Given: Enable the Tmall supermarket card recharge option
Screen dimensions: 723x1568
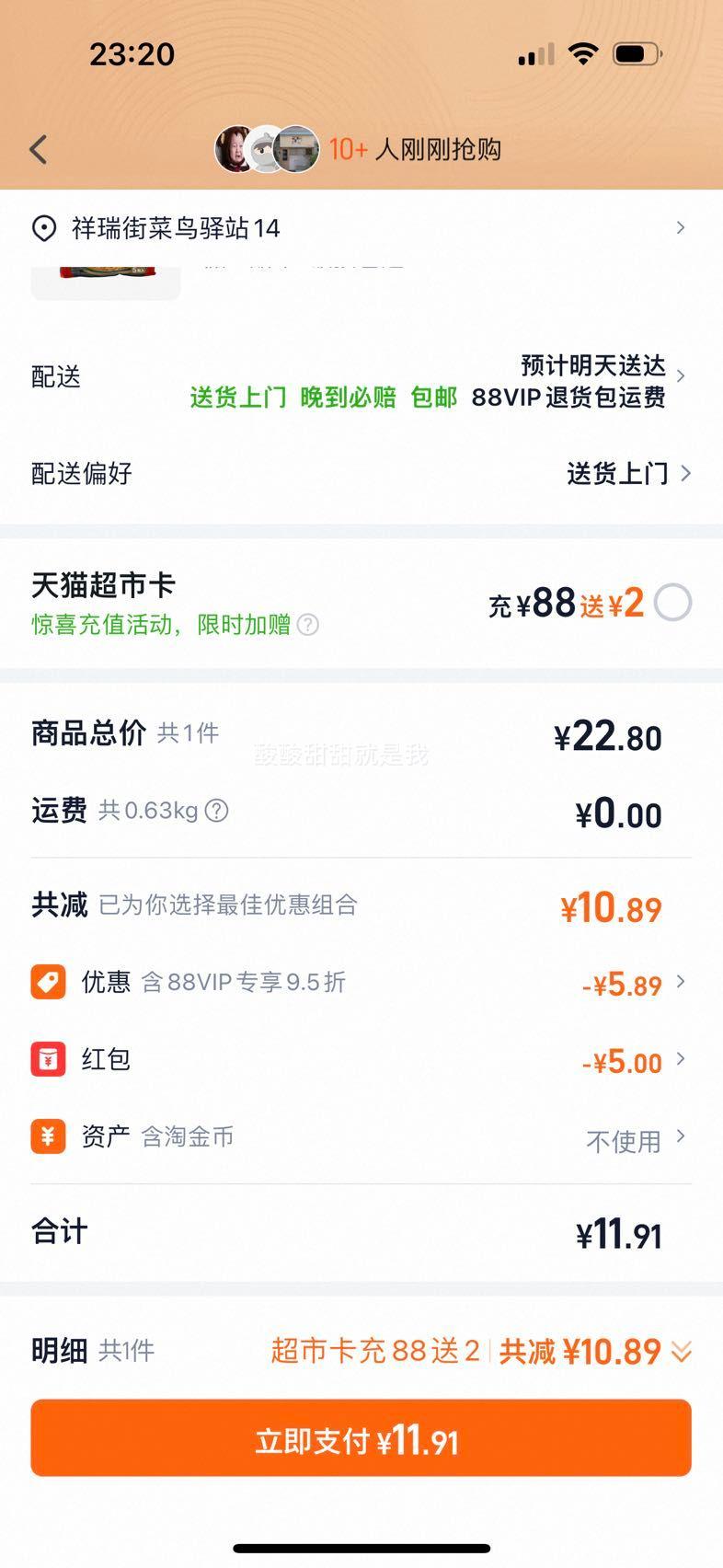Looking at the screenshot, I should coord(674,603).
